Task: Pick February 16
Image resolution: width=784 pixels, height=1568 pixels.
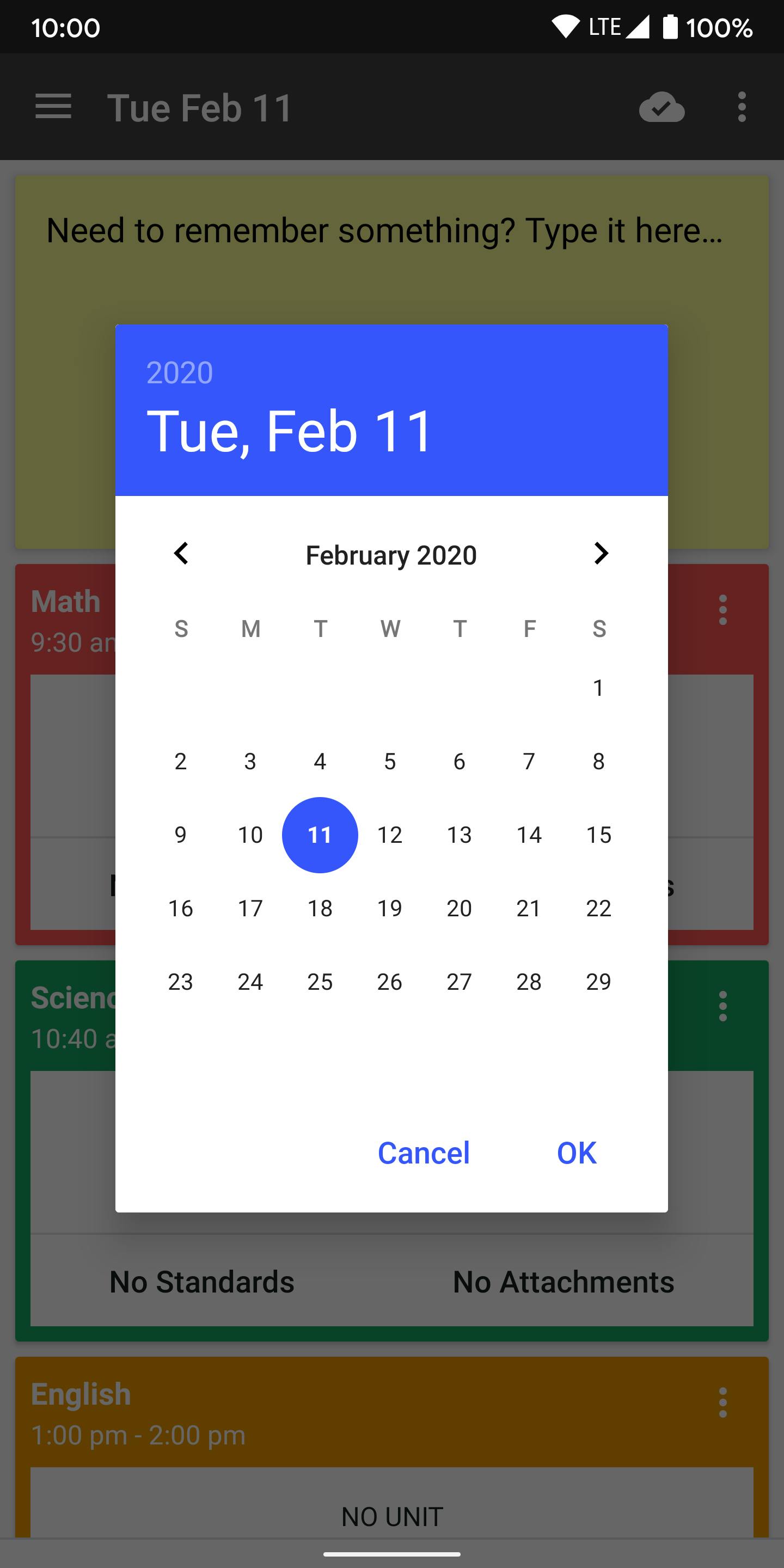Action: click(x=181, y=909)
